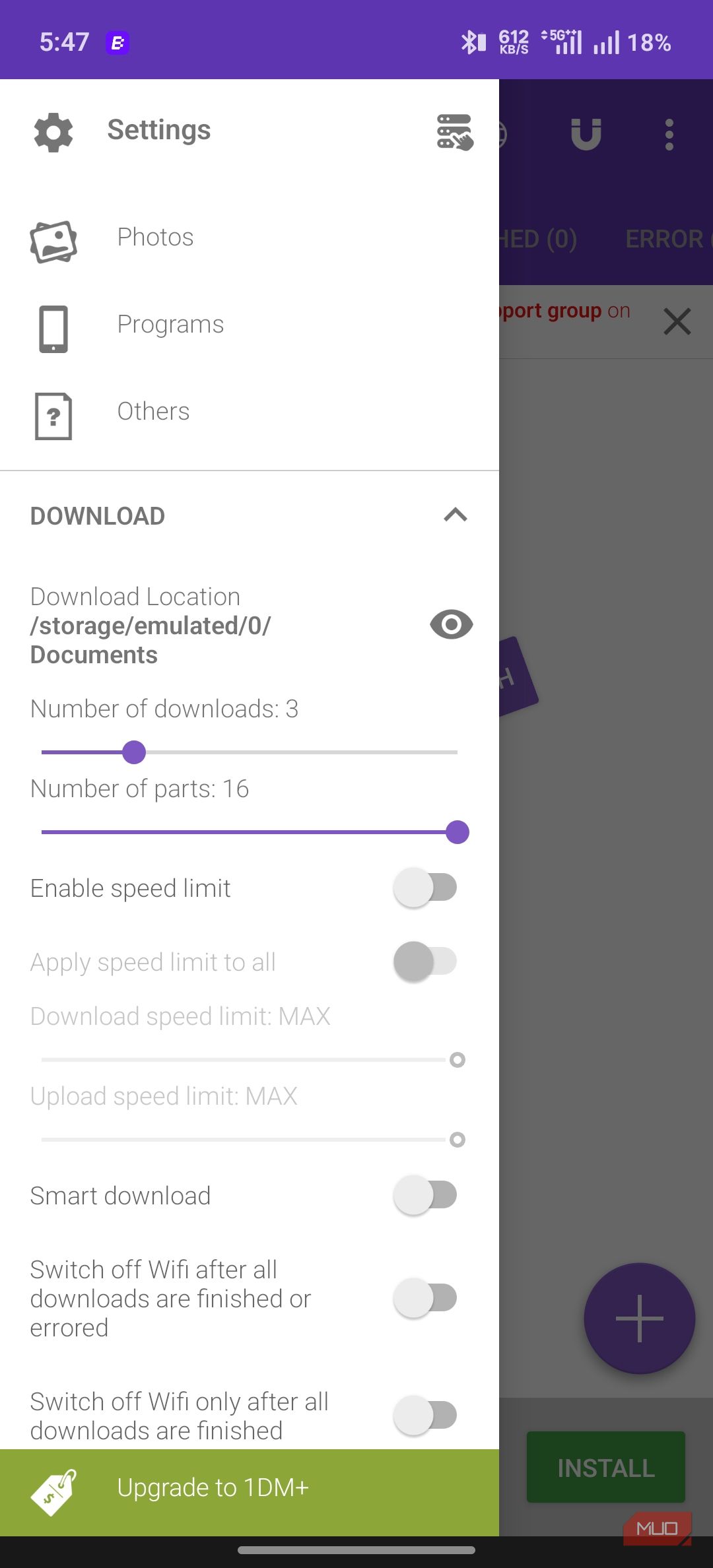713x1568 pixels.
Task: Tap the magnet link icon in the toolbar
Action: [x=586, y=135]
